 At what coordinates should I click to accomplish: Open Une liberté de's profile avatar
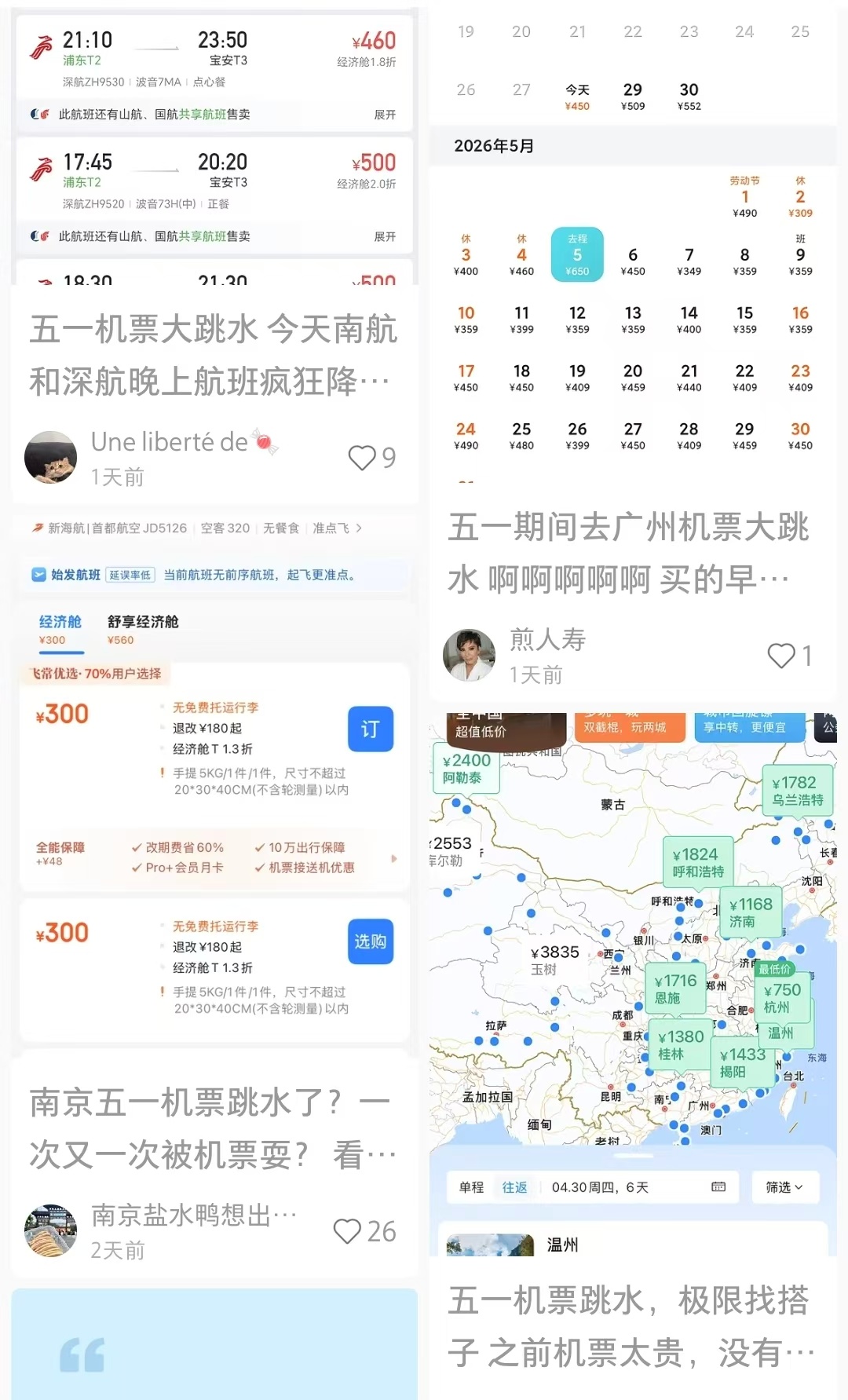click(51, 457)
